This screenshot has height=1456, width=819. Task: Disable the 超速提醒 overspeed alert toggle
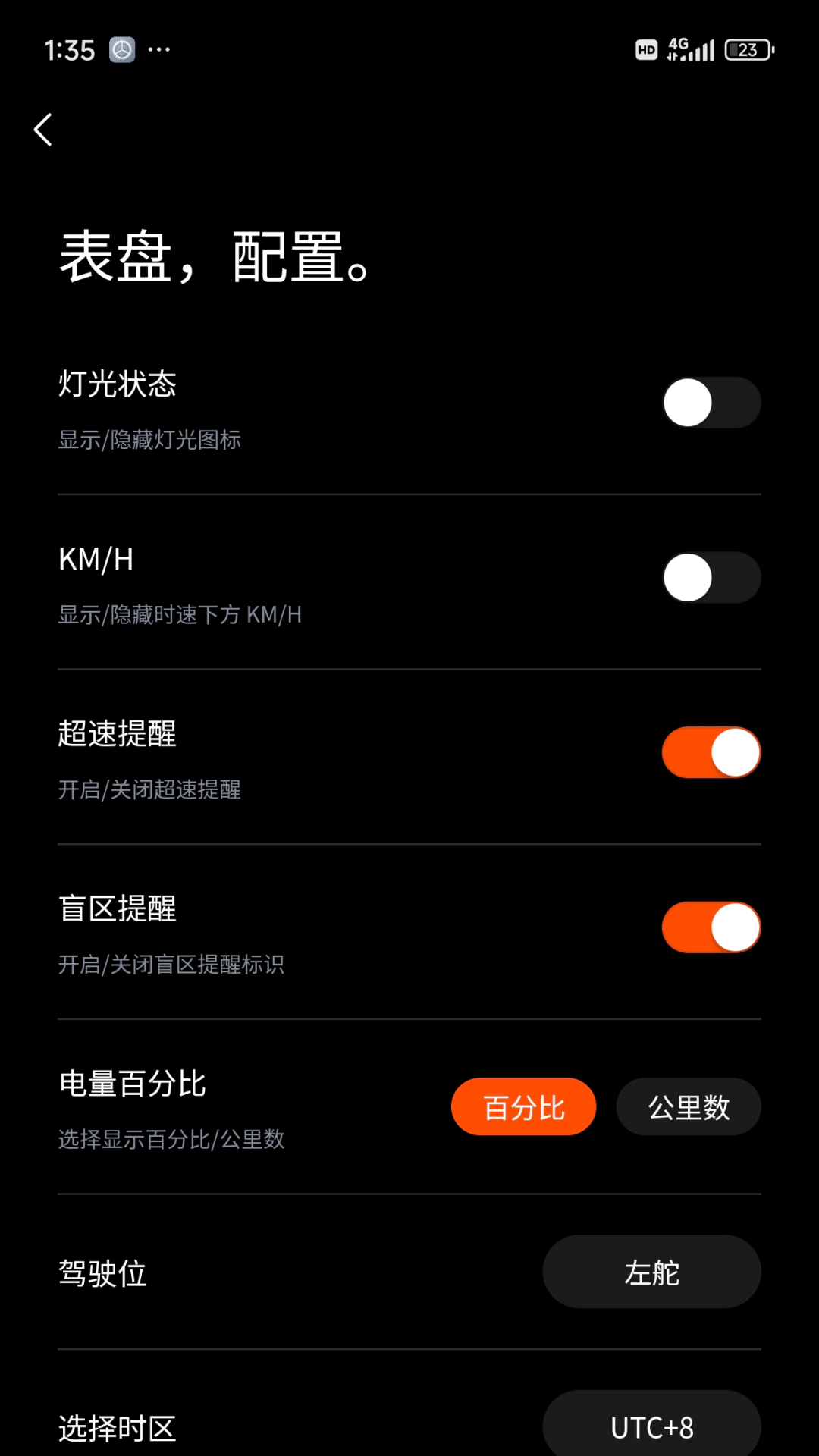click(711, 752)
